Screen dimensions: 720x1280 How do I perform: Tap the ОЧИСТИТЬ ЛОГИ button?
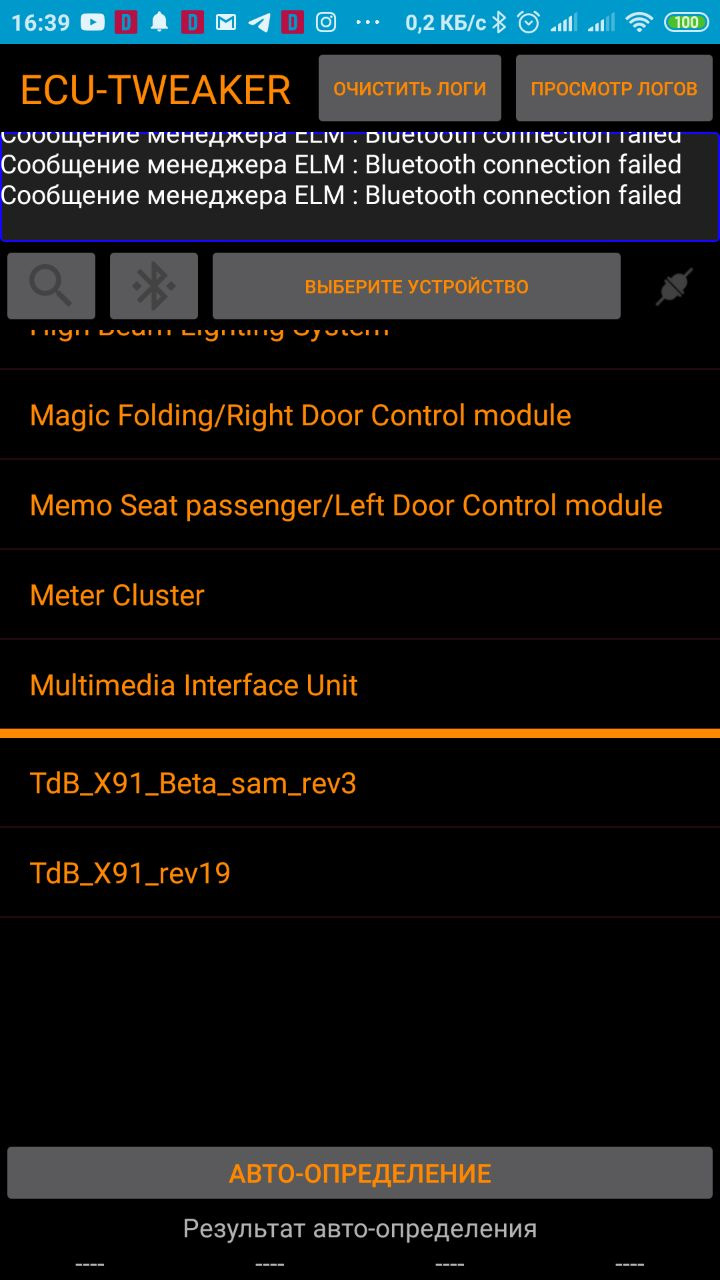410,89
